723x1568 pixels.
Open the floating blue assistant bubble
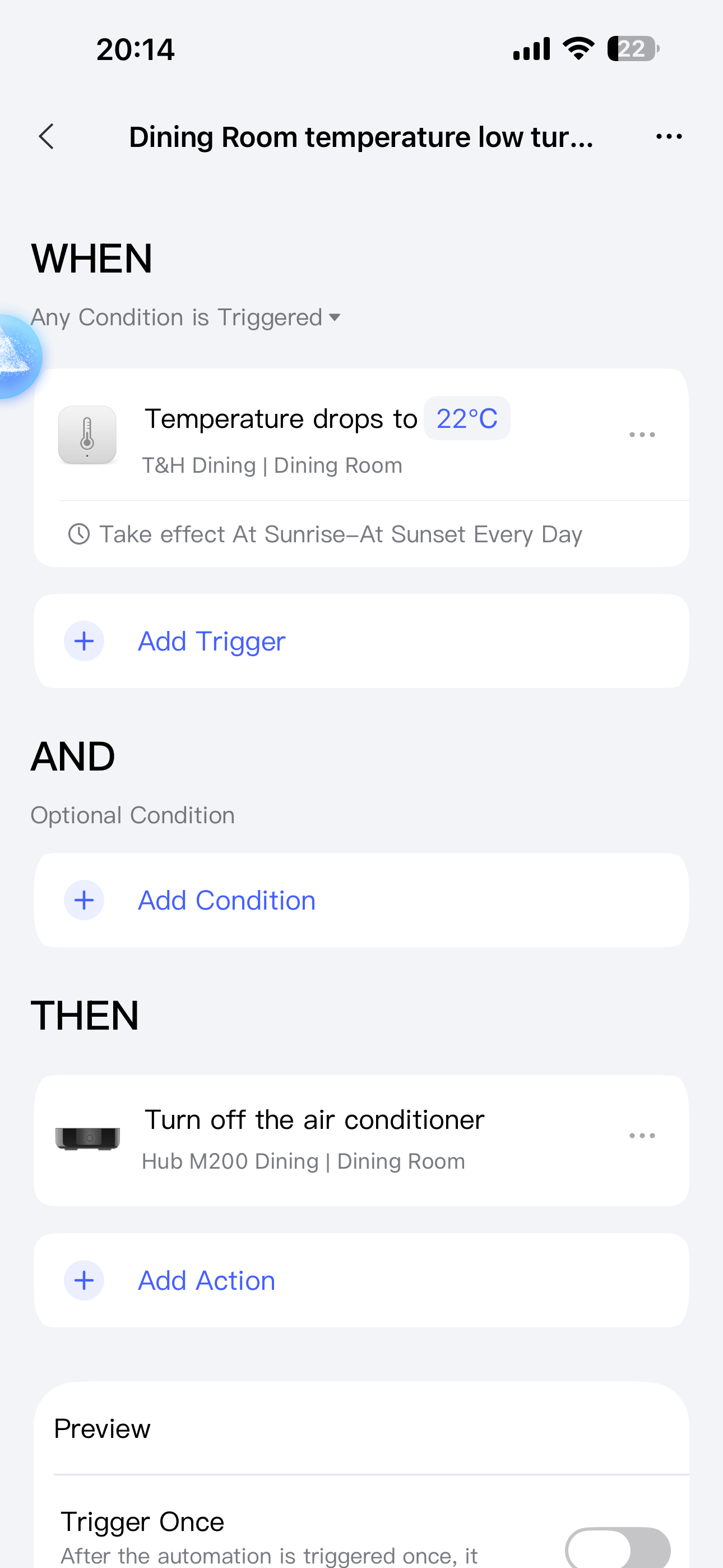18,357
